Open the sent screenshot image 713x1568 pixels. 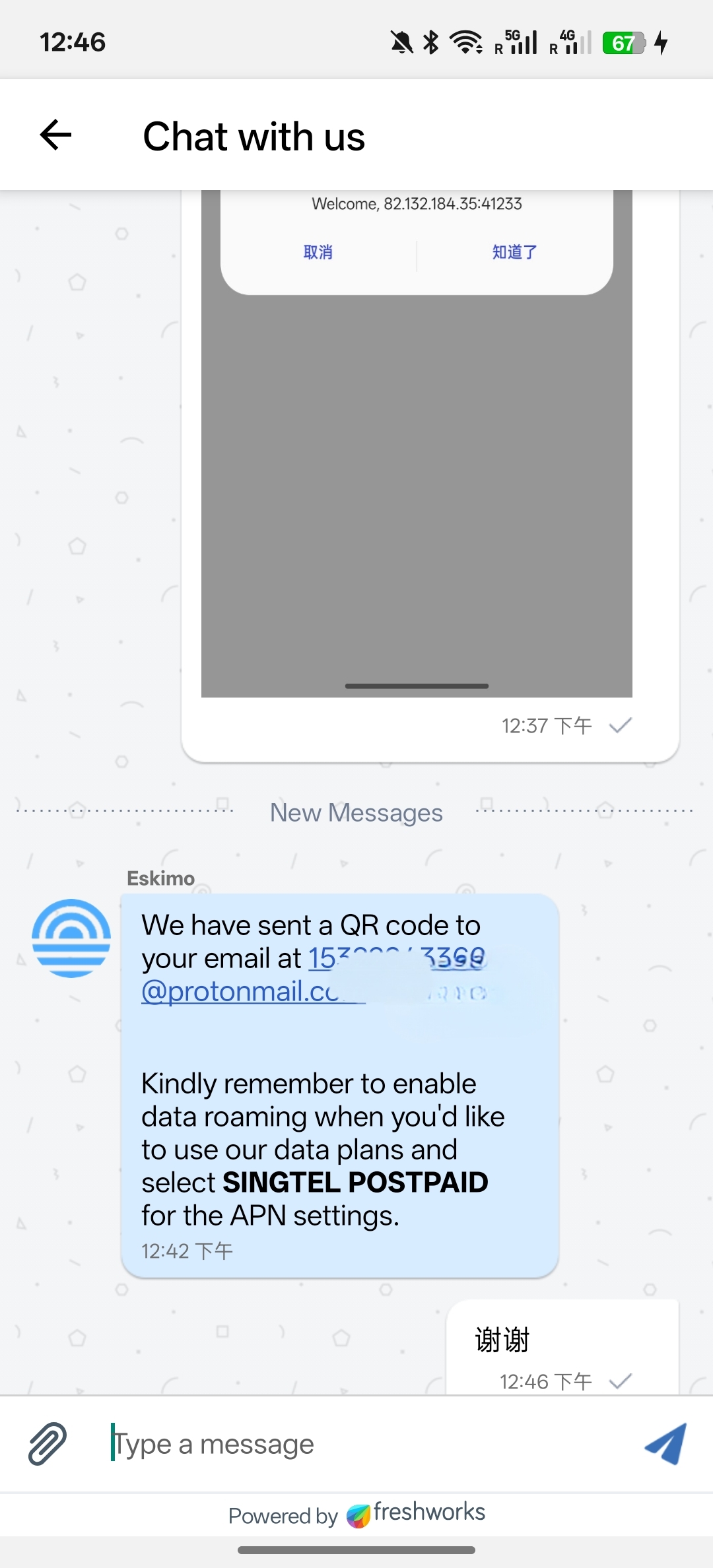(417, 462)
